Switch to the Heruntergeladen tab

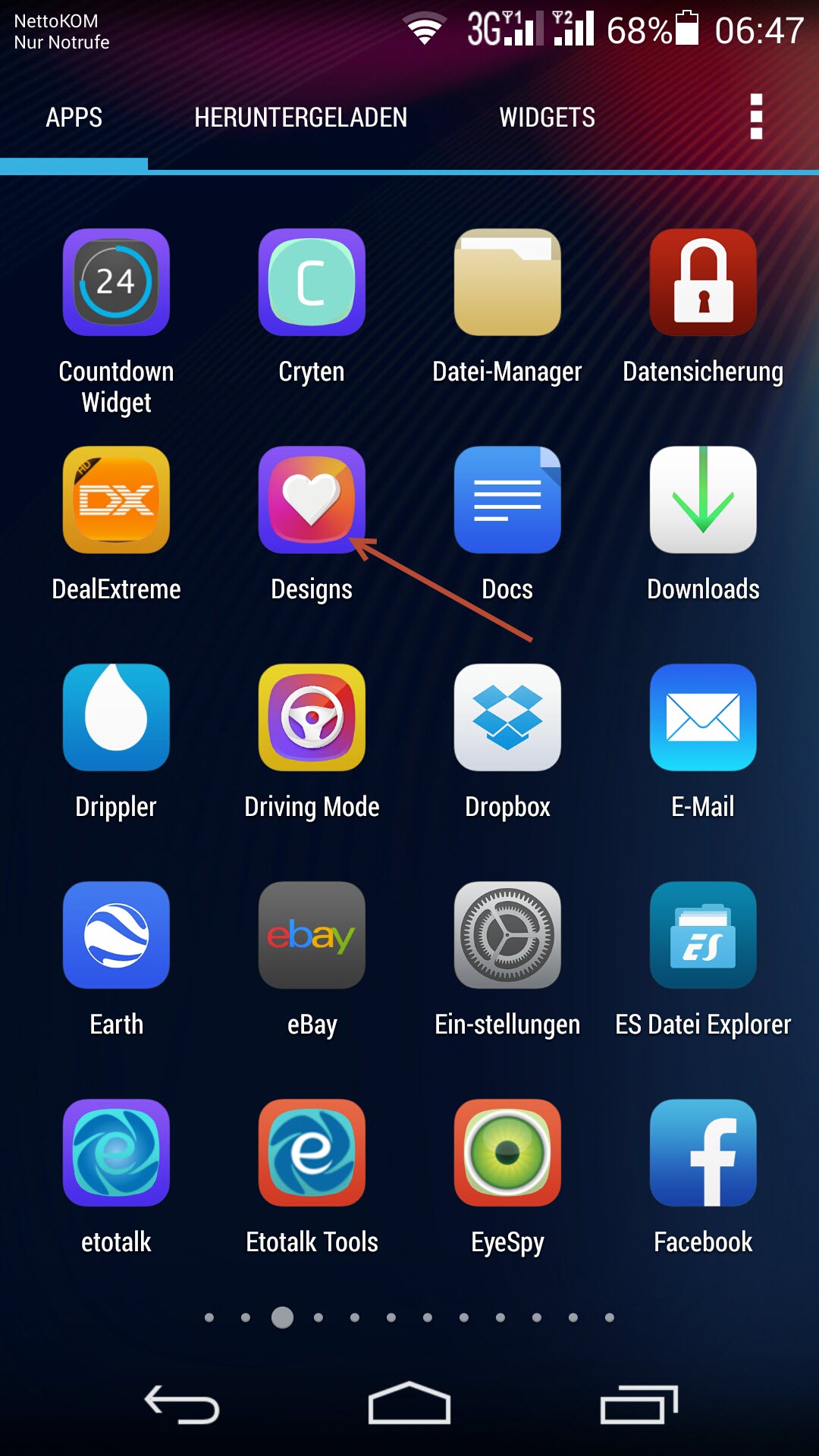(x=301, y=118)
